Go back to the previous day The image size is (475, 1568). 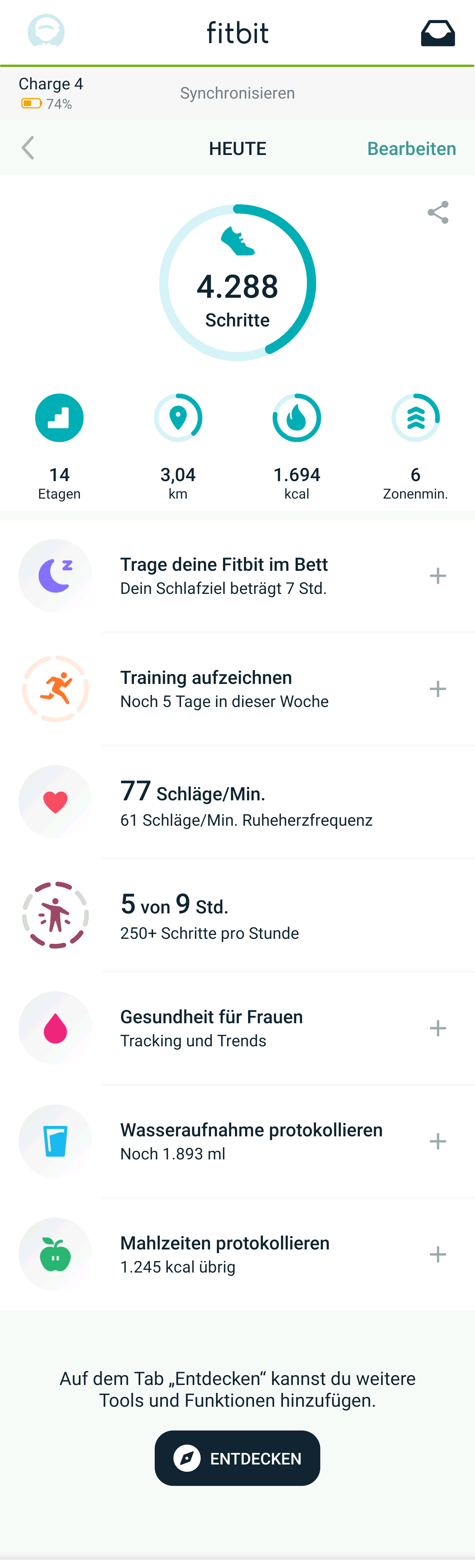[x=28, y=148]
